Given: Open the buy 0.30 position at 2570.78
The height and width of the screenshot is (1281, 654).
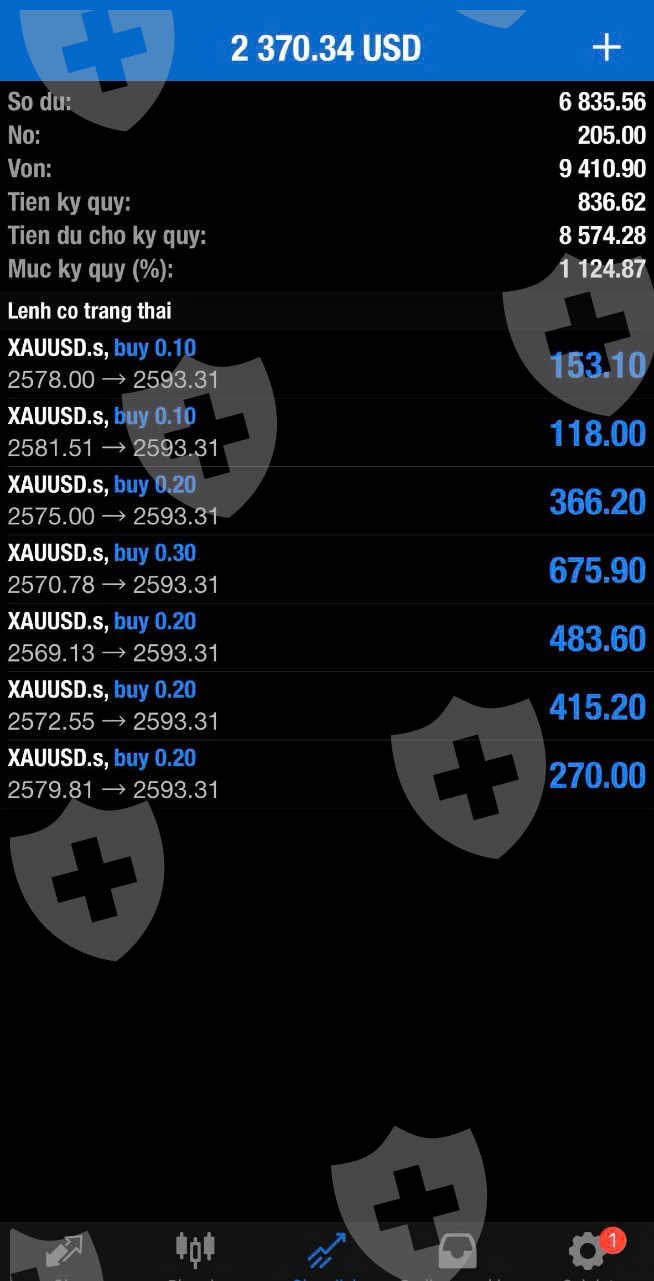Looking at the screenshot, I should [327, 569].
